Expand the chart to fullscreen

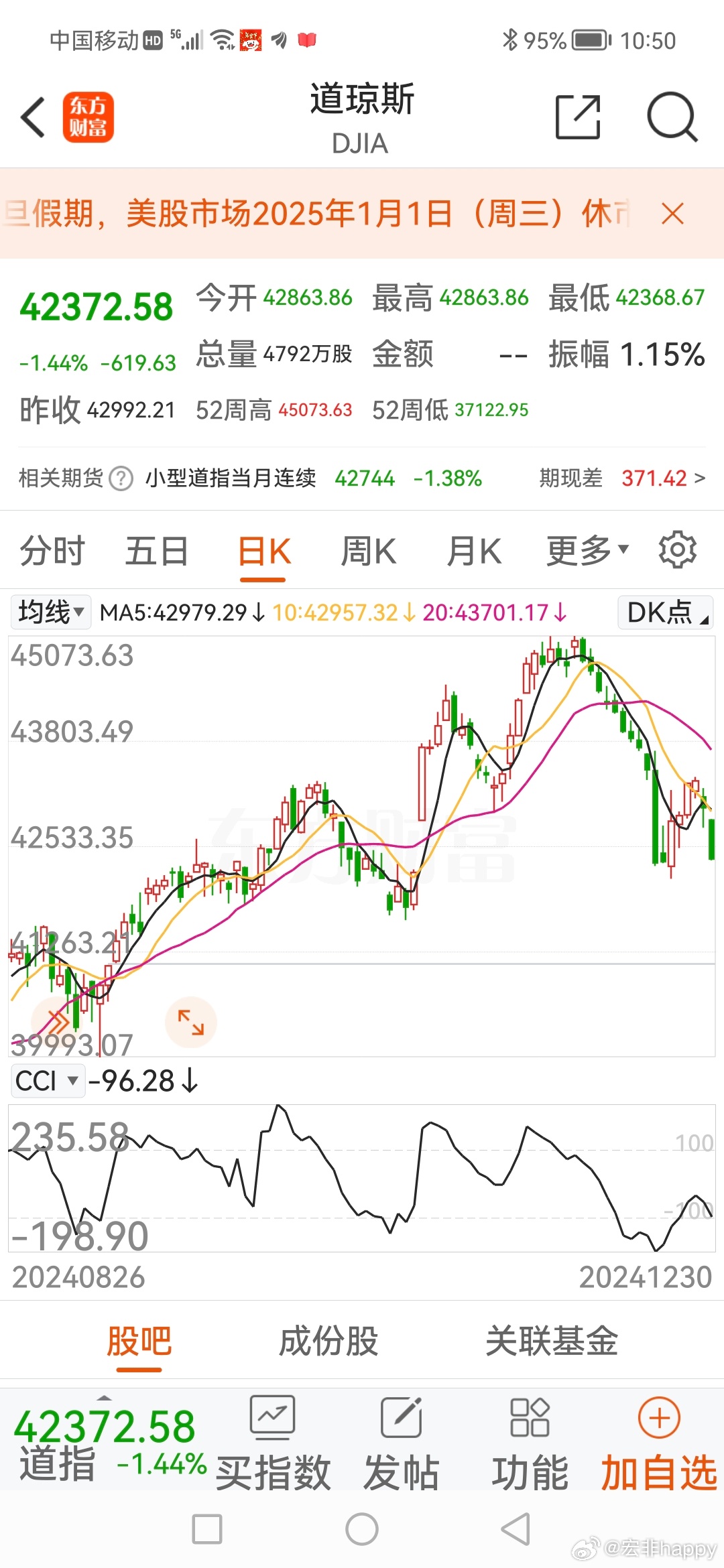(191, 1023)
